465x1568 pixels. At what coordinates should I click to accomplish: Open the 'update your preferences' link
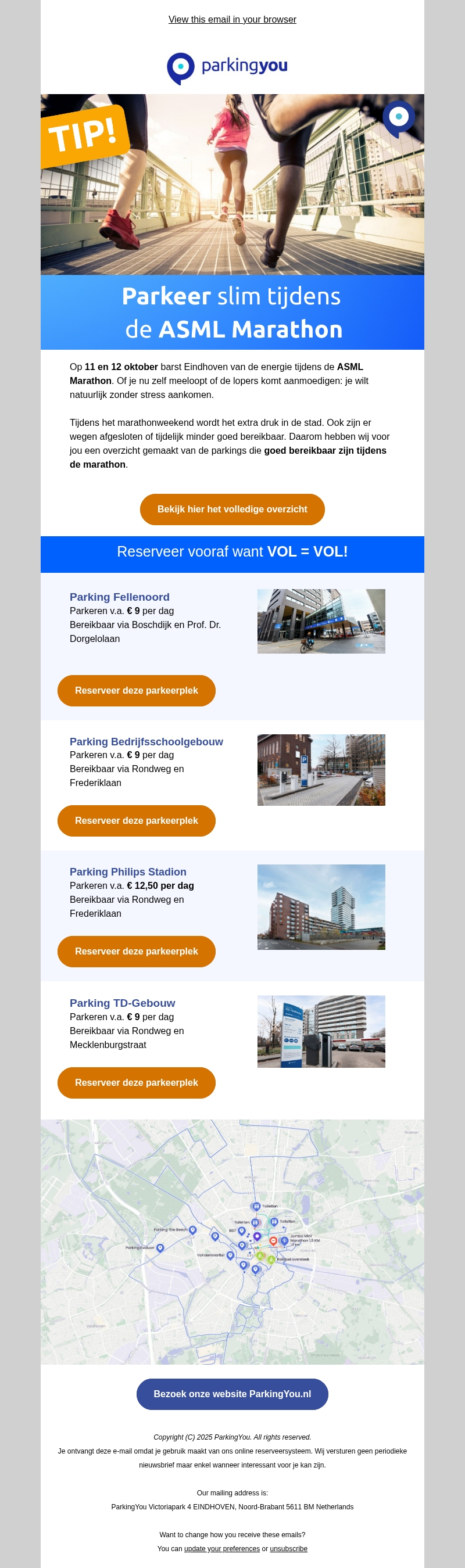[221, 1548]
